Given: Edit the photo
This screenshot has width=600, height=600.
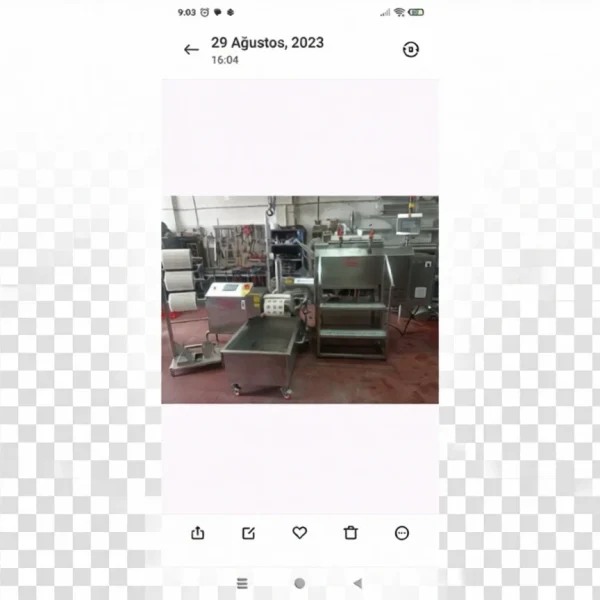Looking at the screenshot, I should (248, 533).
